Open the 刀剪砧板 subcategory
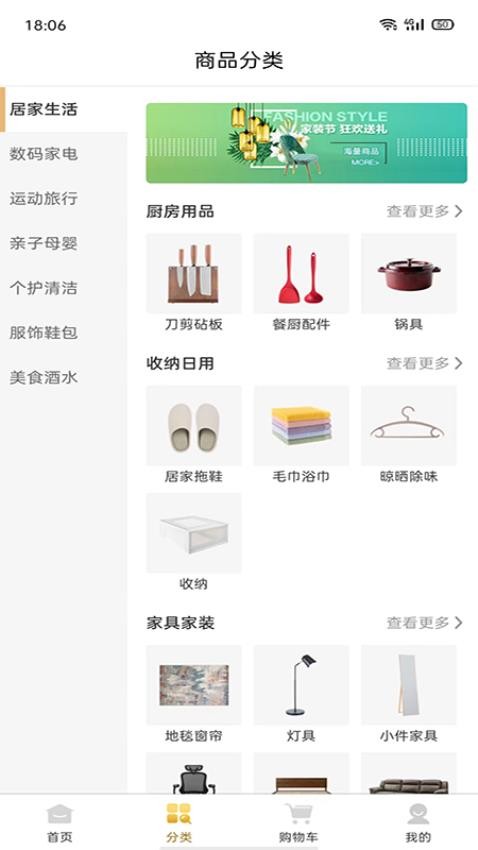This screenshot has height=850, width=478. 193,284
